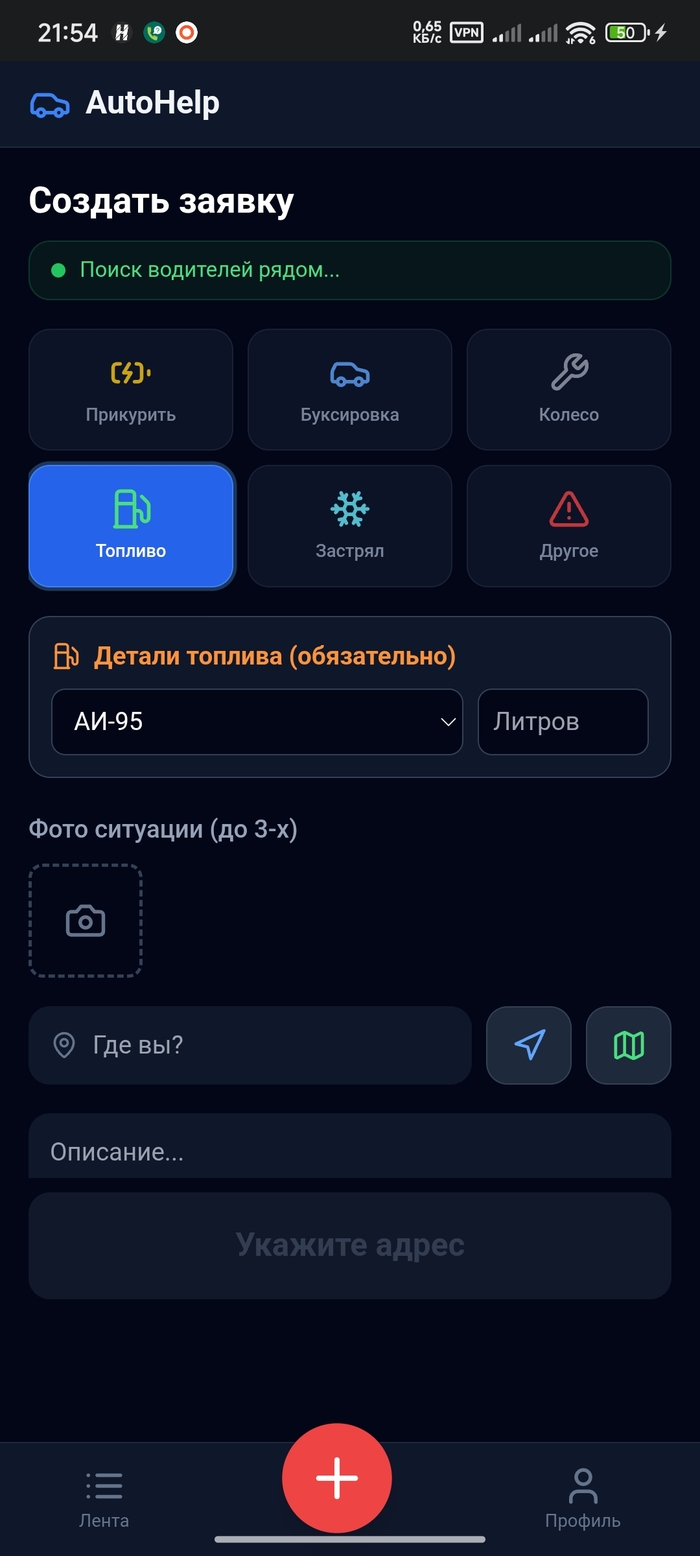The image size is (700, 1556).
Task: Tap the Укажите адрес submit button
Action: [350, 1245]
